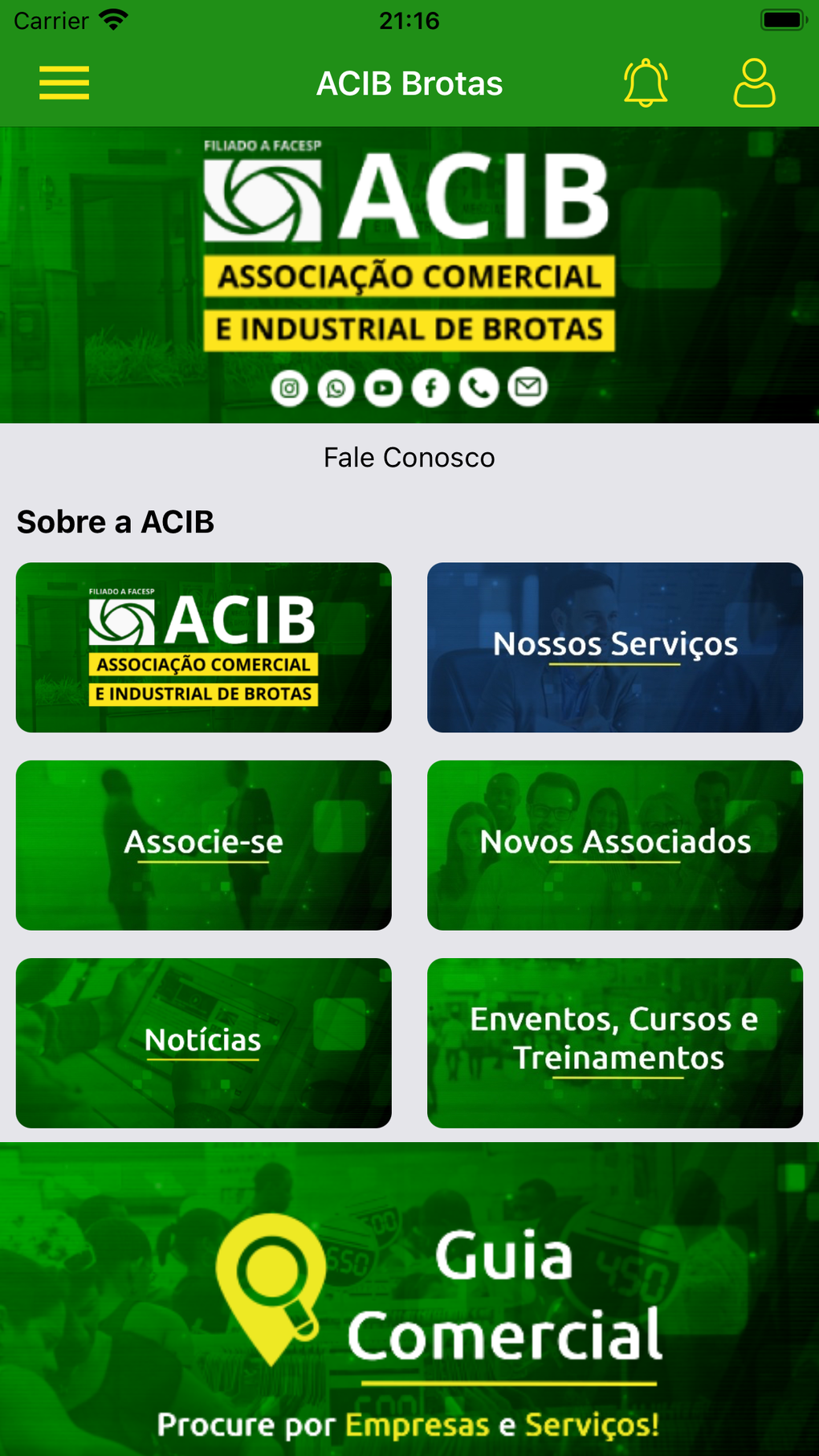Screen dimensions: 819x1456
Task: Open the hamburger navigation menu
Action: [x=64, y=83]
